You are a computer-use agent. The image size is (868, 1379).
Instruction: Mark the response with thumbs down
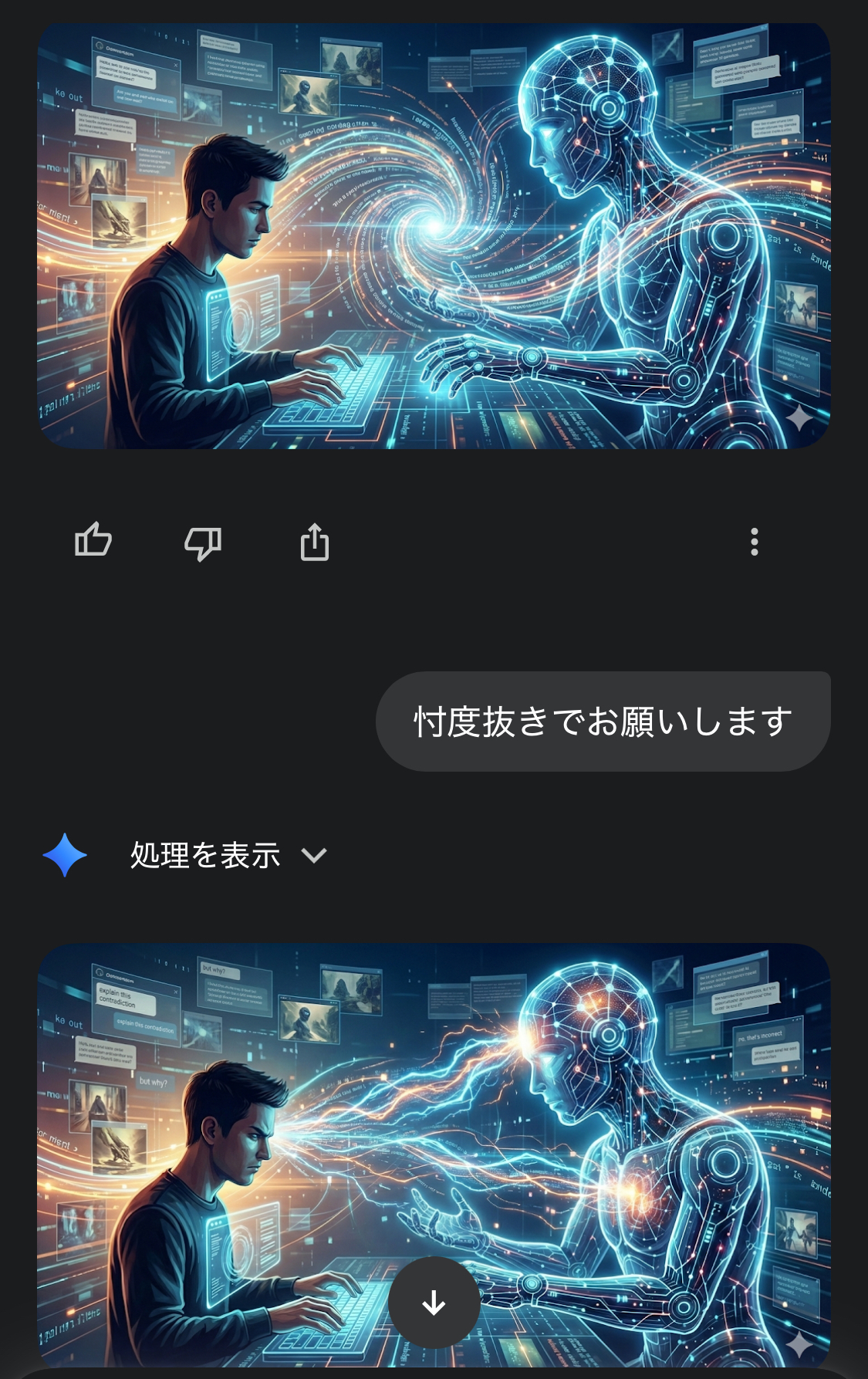pyautogui.click(x=203, y=542)
